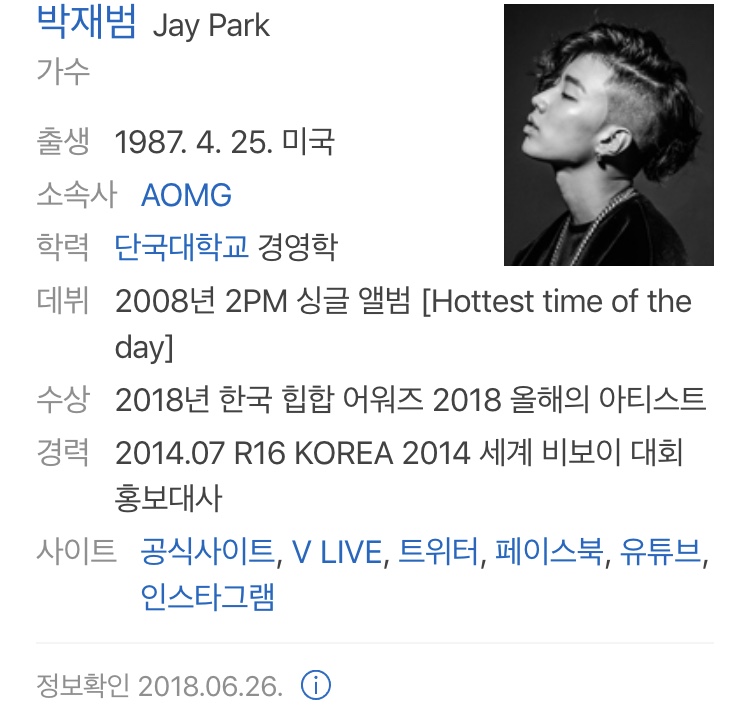The width and height of the screenshot is (750, 709).
Task: Open the 트위터 link
Action: 438,551
